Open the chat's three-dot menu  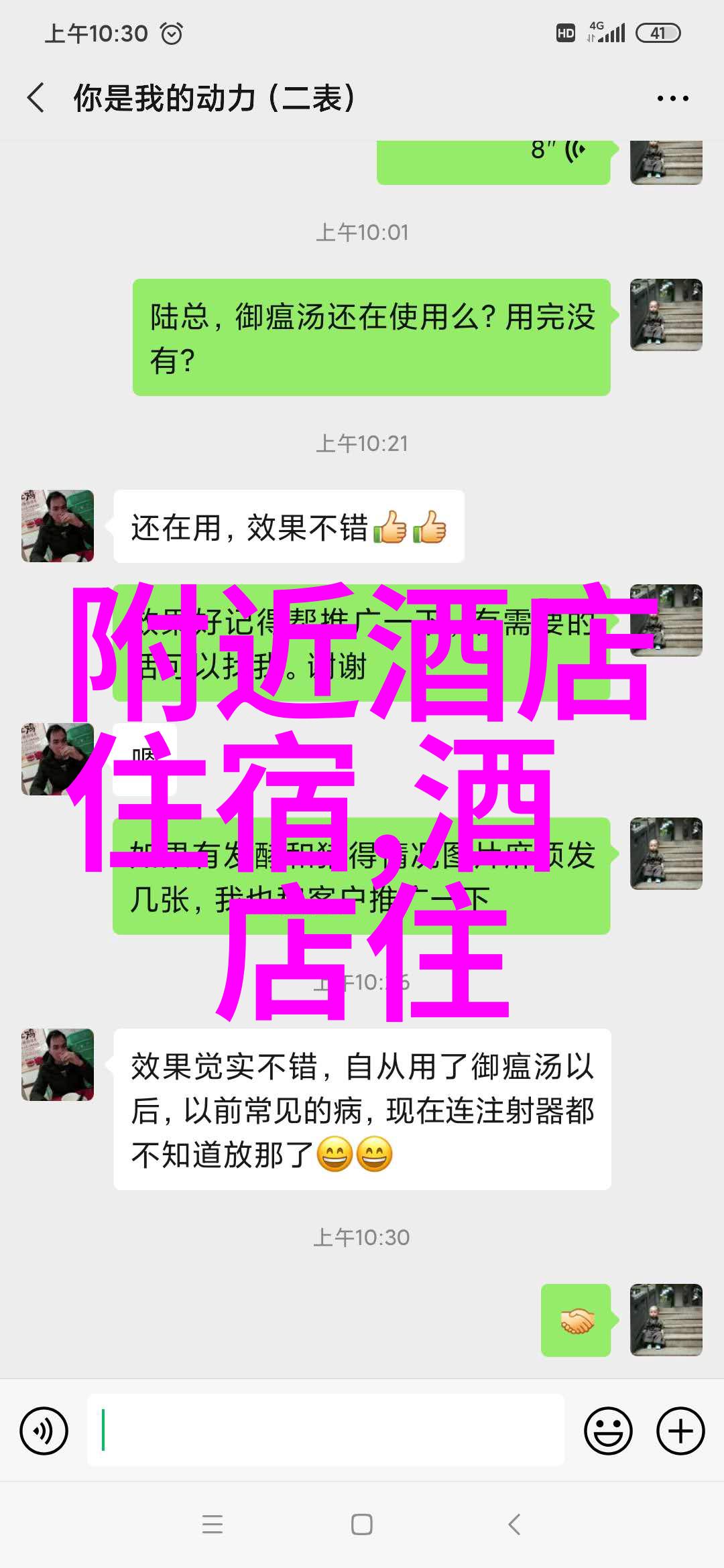click(672, 99)
